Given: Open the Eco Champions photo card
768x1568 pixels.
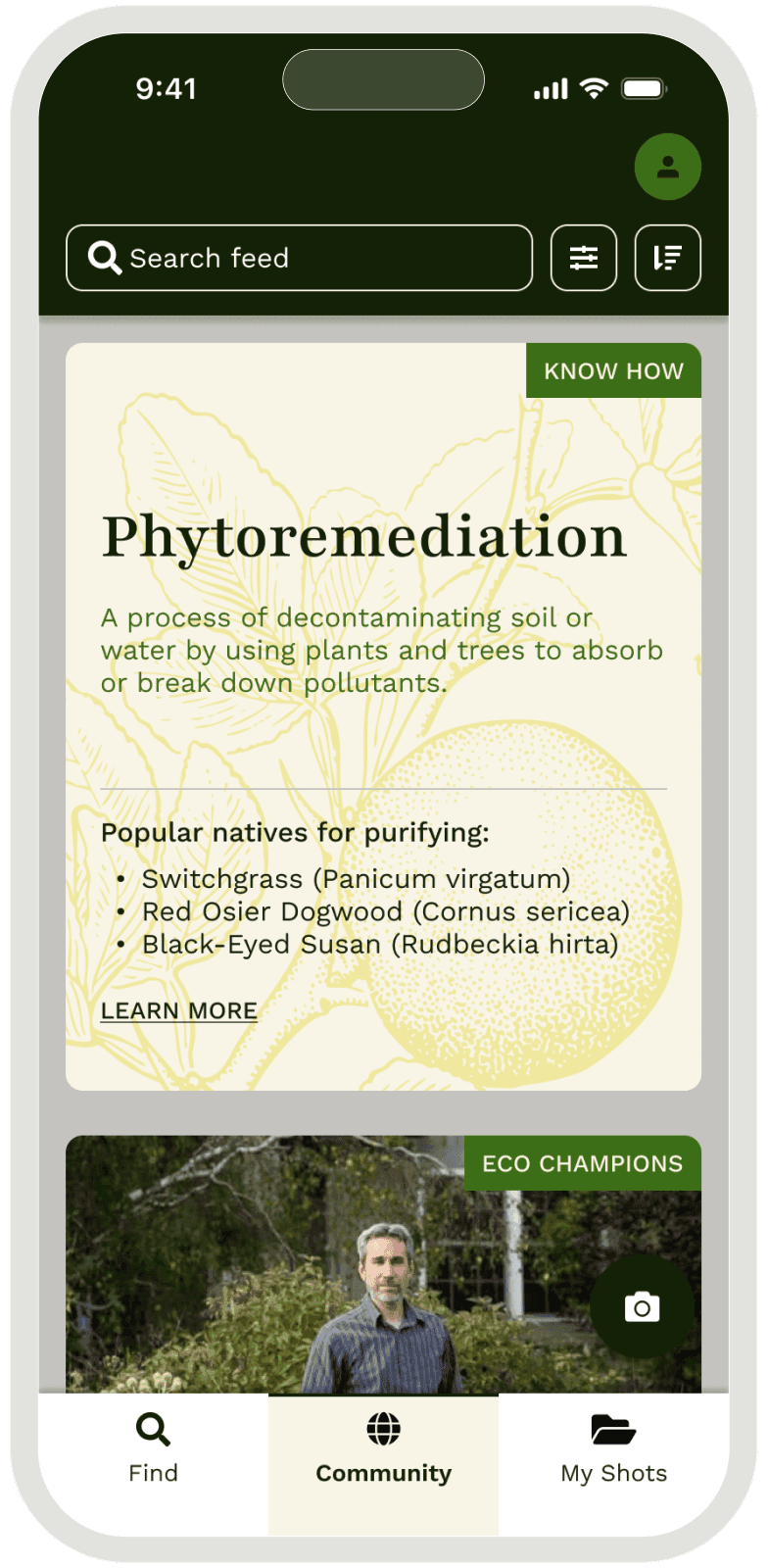Looking at the screenshot, I should 383,1264.
